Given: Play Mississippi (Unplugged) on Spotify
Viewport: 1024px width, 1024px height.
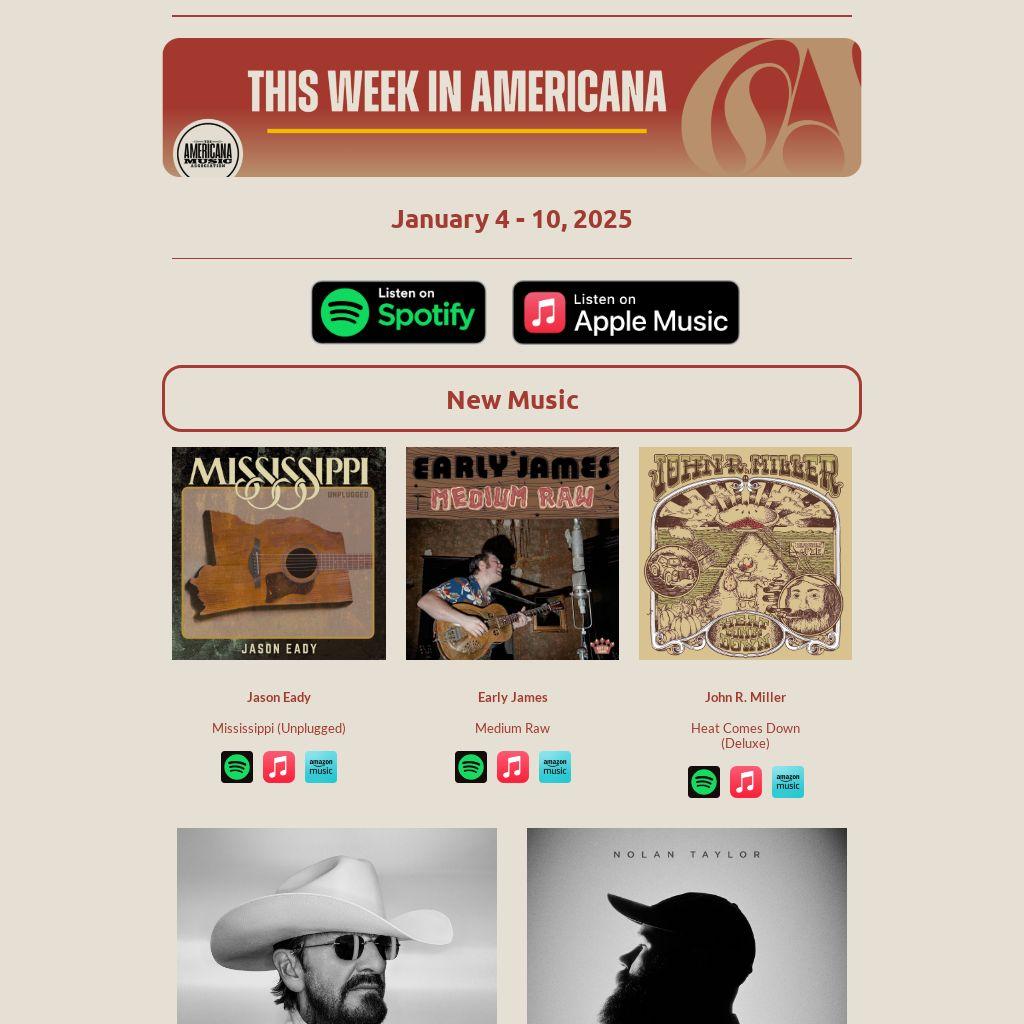Looking at the screenshot, I should pyautogui.click(x=237, y=767).
